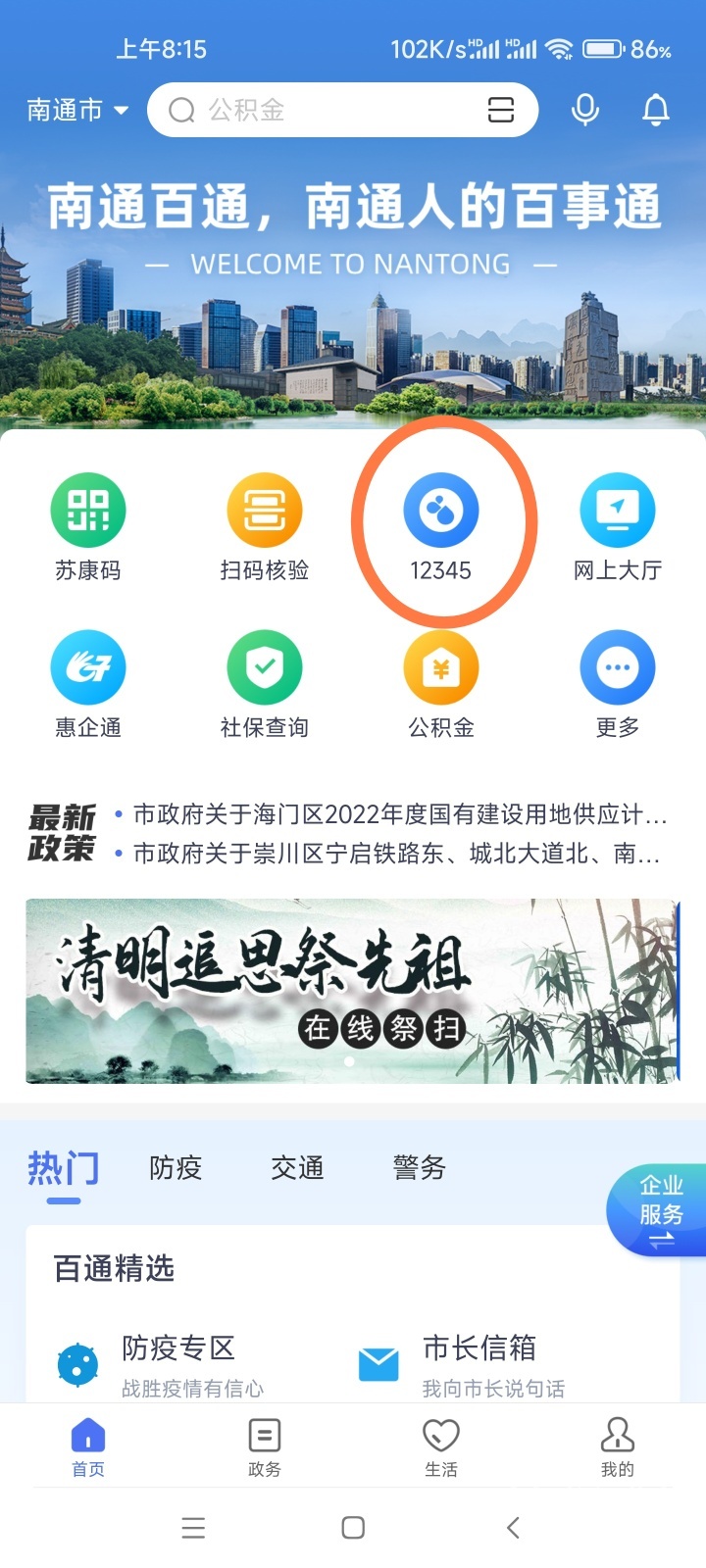
Task: Start voice search with the microphone
Action: point(585,110)
